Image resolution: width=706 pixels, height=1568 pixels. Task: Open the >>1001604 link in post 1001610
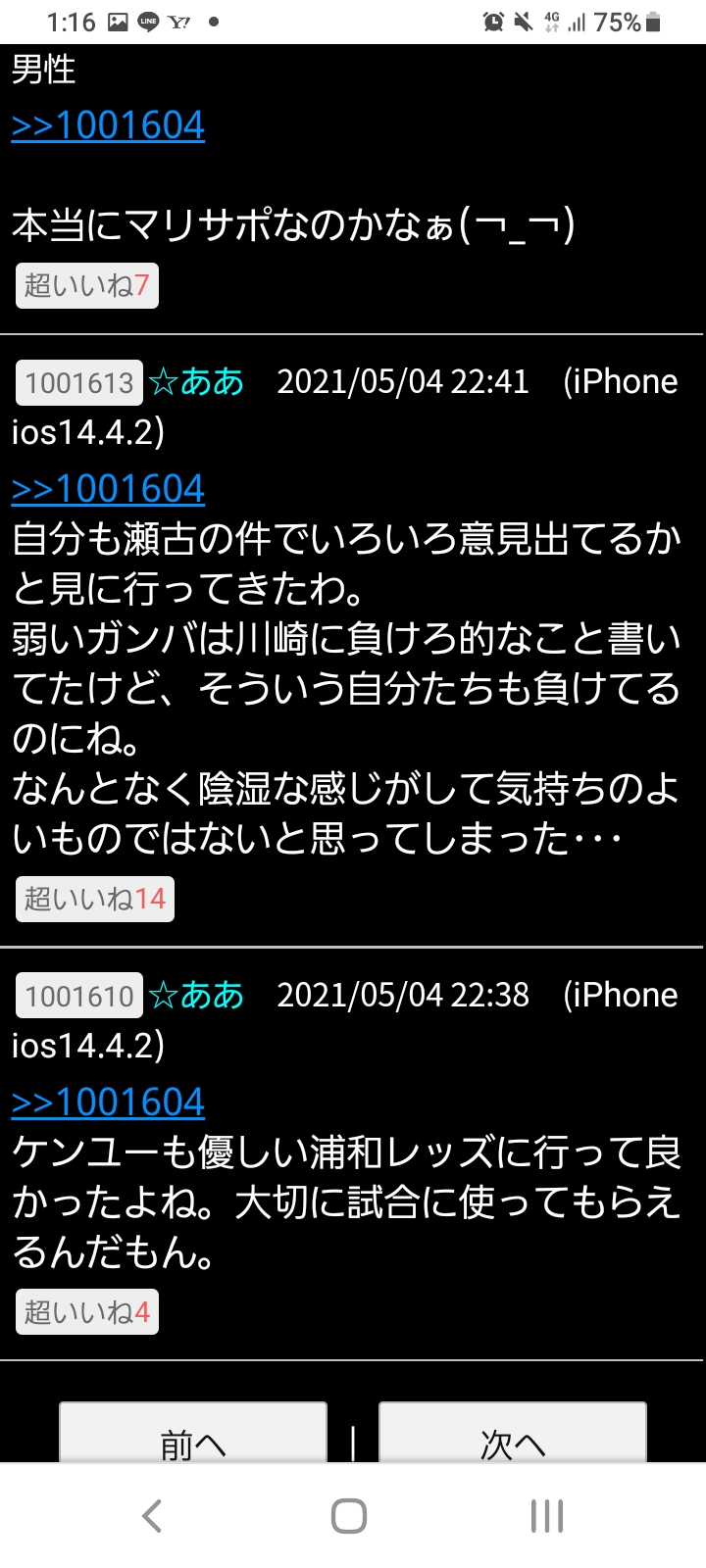[x=108, y=1102]
